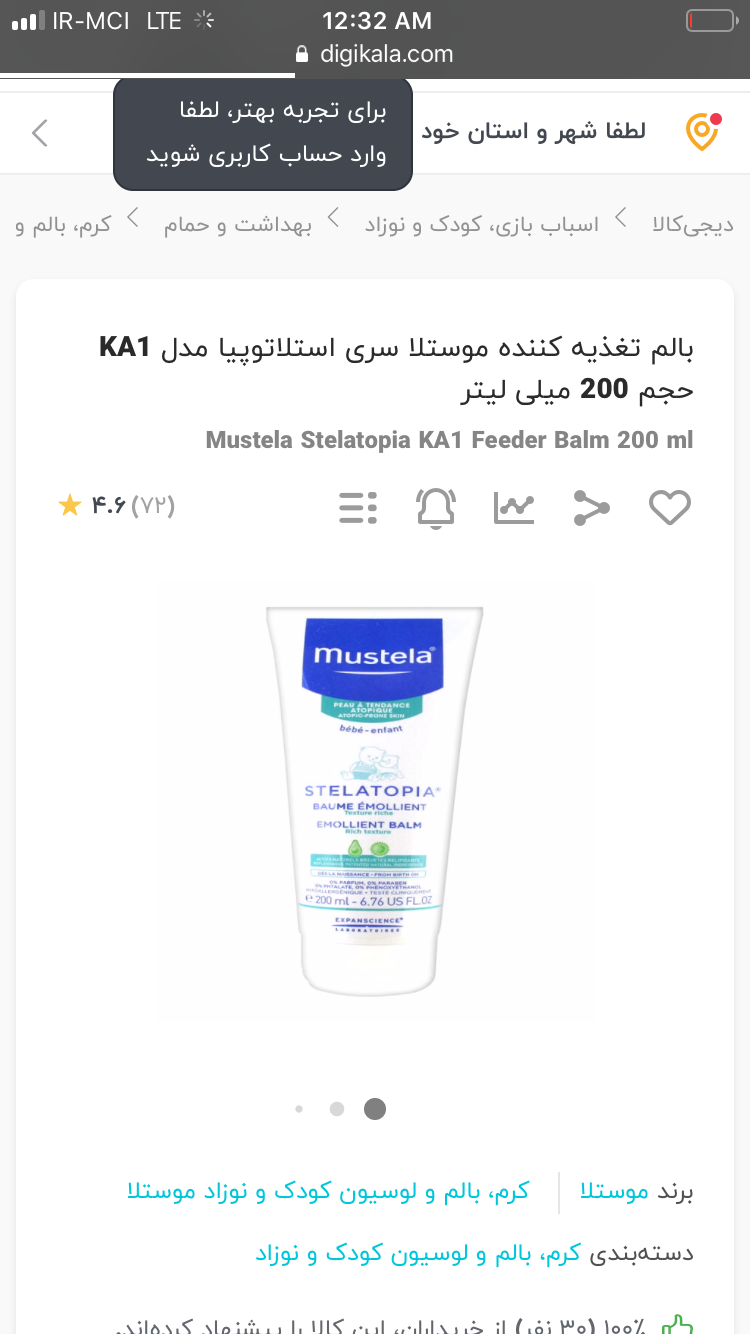
Task: Add product to comparison list
Action: 358,508
